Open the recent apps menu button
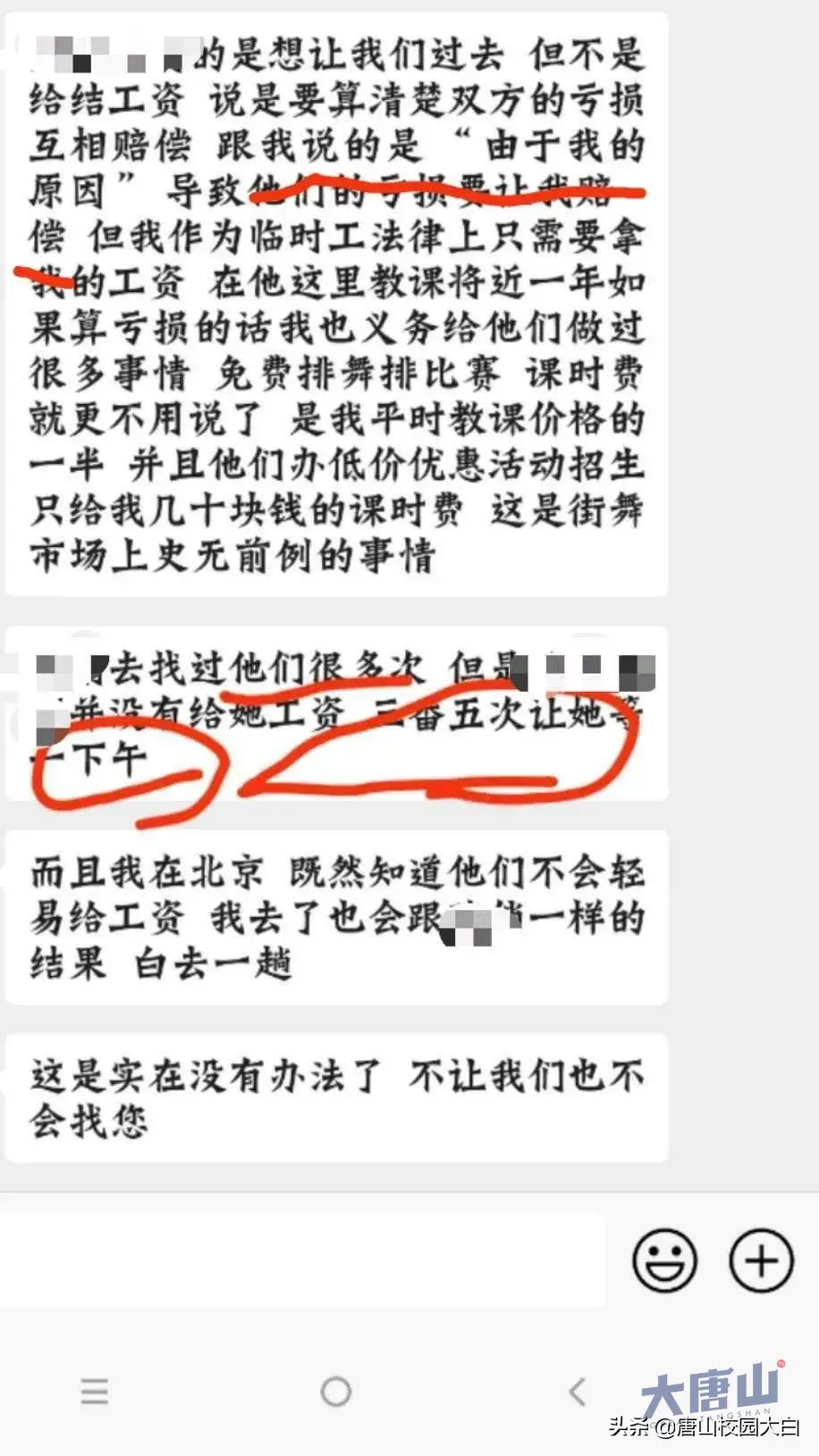The width and height of the screenshot is (819, 1456). pyautogui.click(x=95, y=1392)
